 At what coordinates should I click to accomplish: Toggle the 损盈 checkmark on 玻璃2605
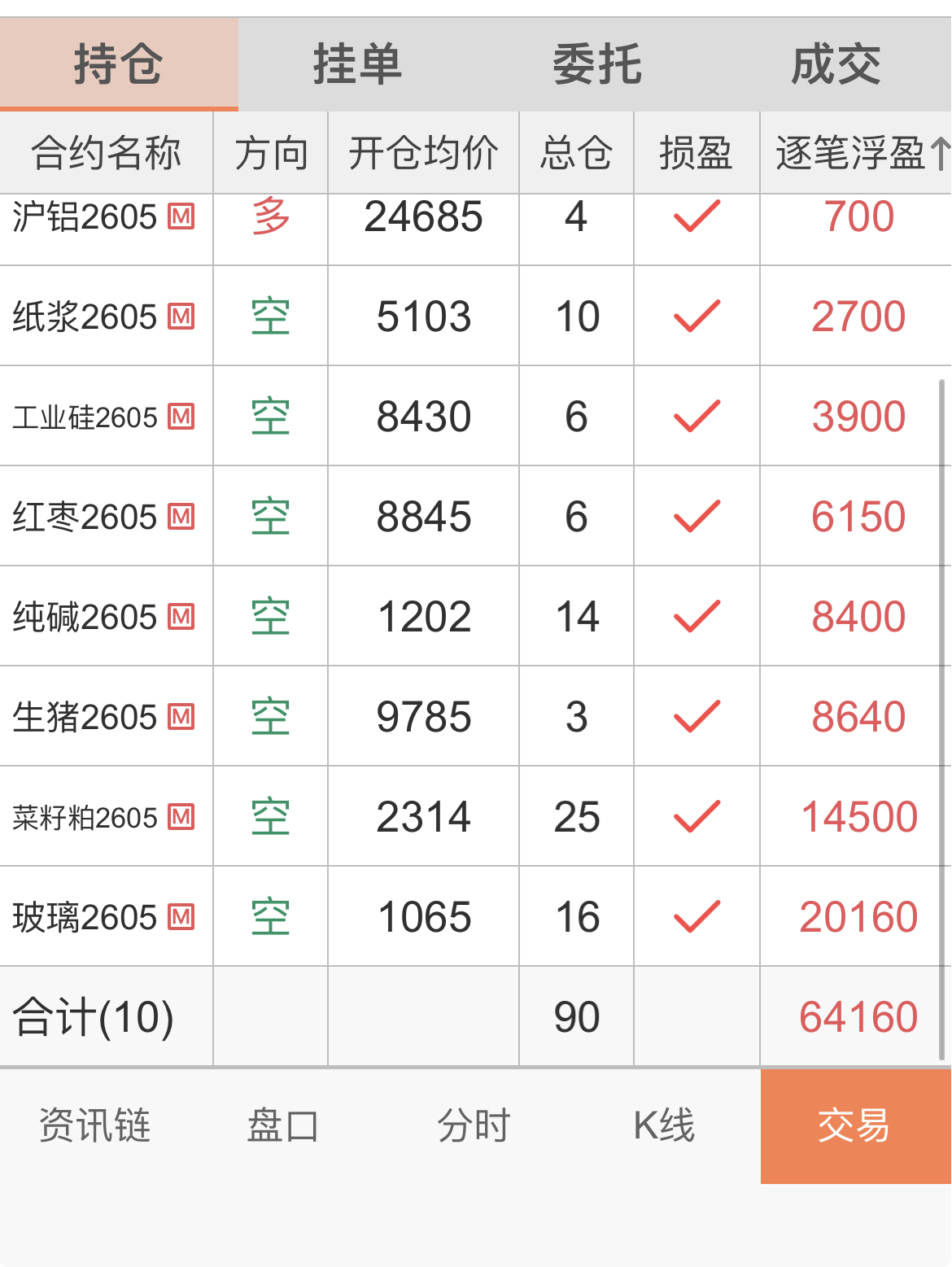coord(697,916)
